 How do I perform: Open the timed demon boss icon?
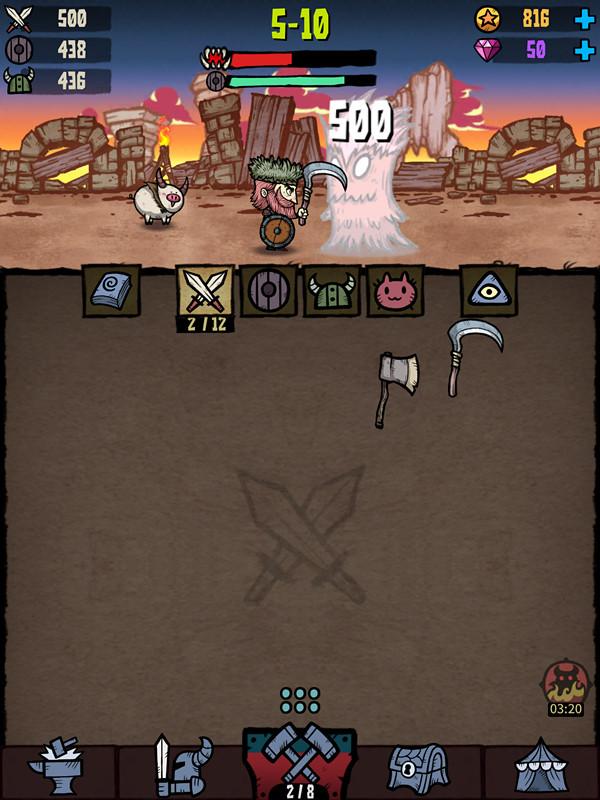[565, 686]
